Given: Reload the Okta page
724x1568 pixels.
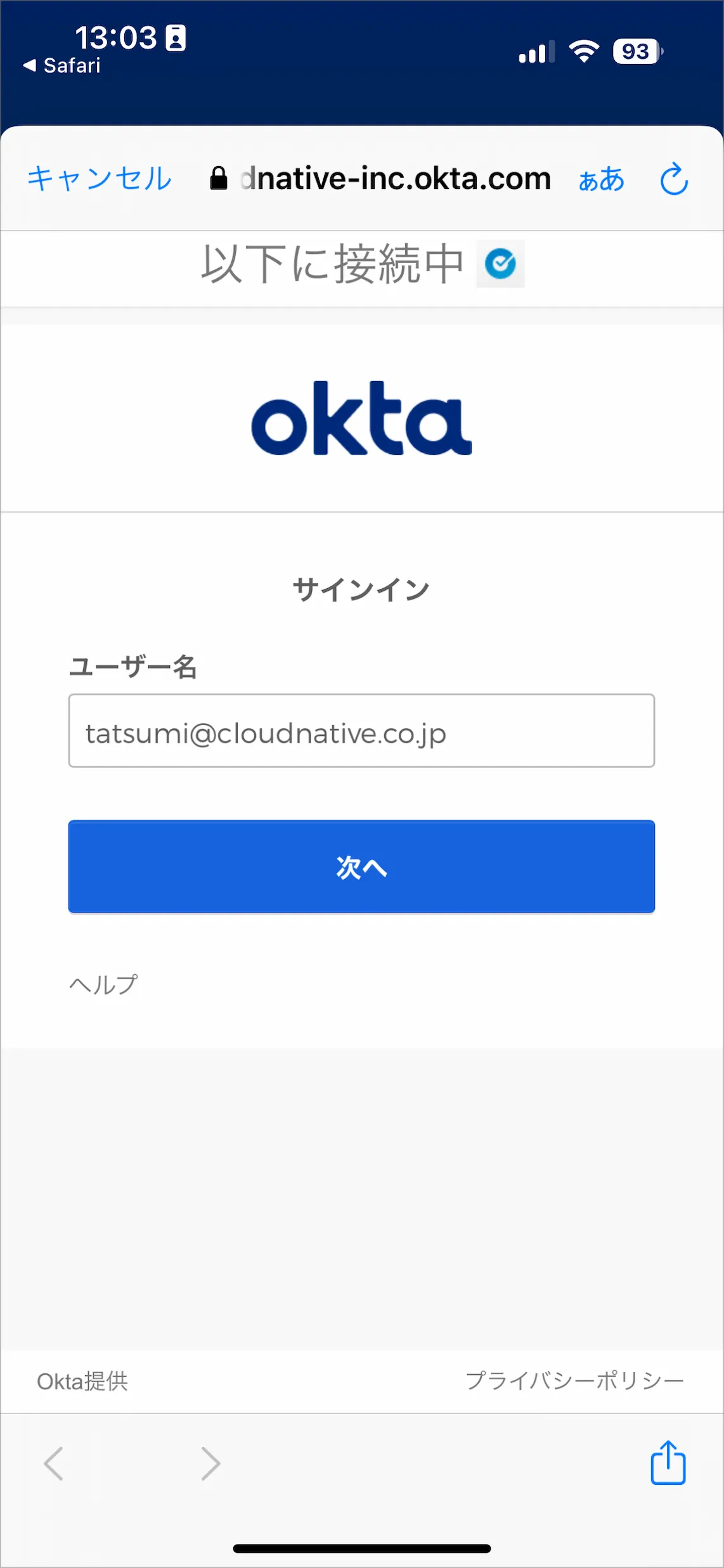Looking at the screenshot, I should click(673, 179).
